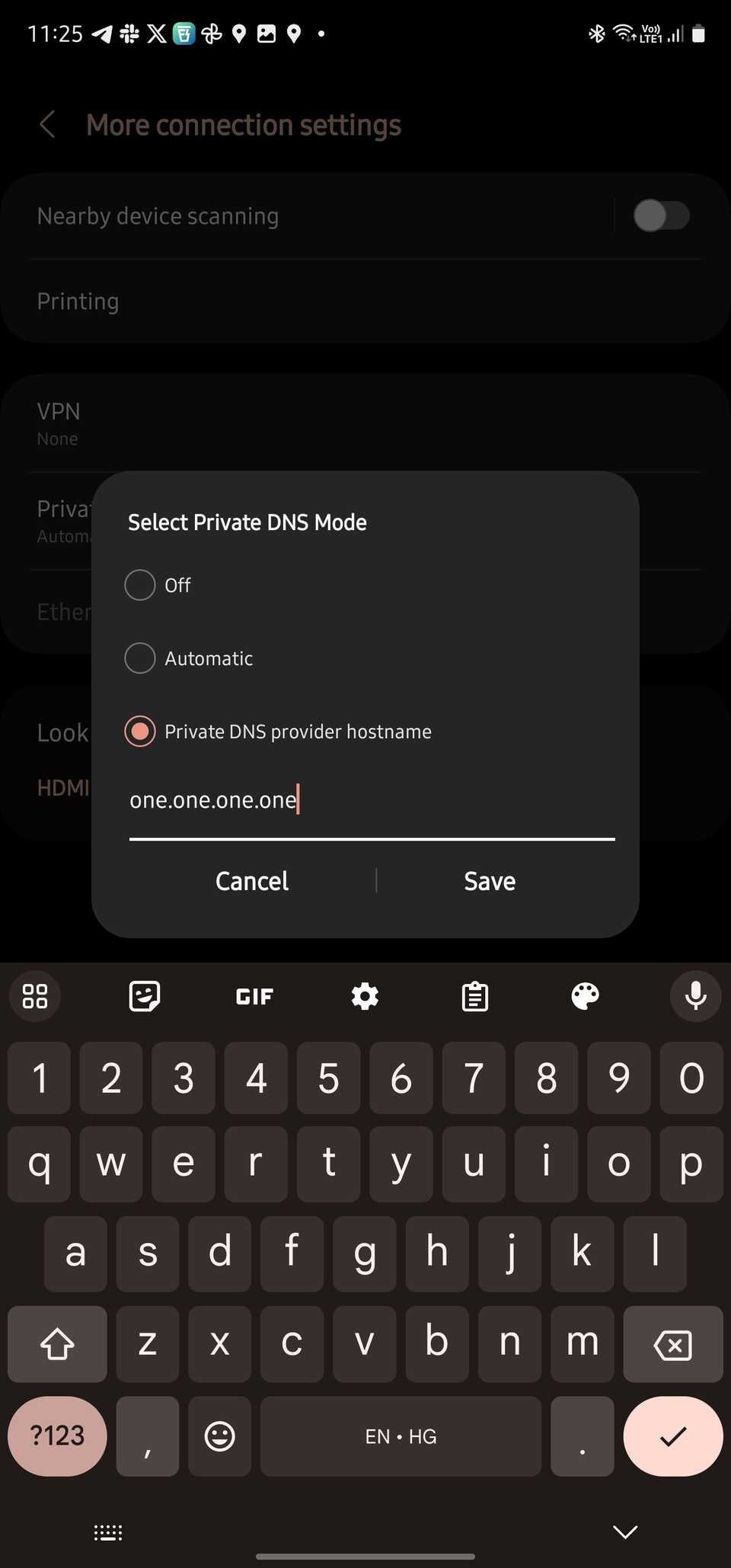Switch keyboard to ?123 symbols

click(57, 1436)
